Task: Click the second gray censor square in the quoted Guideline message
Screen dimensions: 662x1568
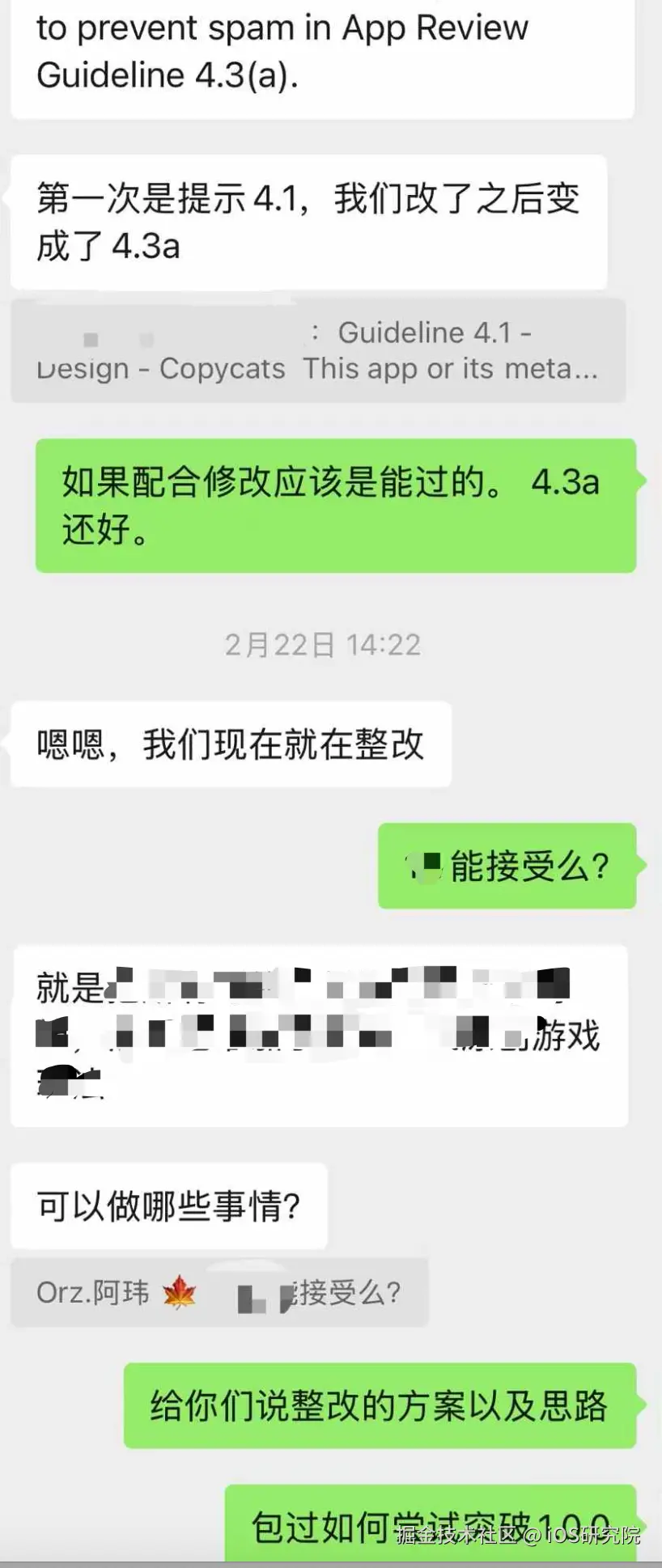Action: (146, 337)
